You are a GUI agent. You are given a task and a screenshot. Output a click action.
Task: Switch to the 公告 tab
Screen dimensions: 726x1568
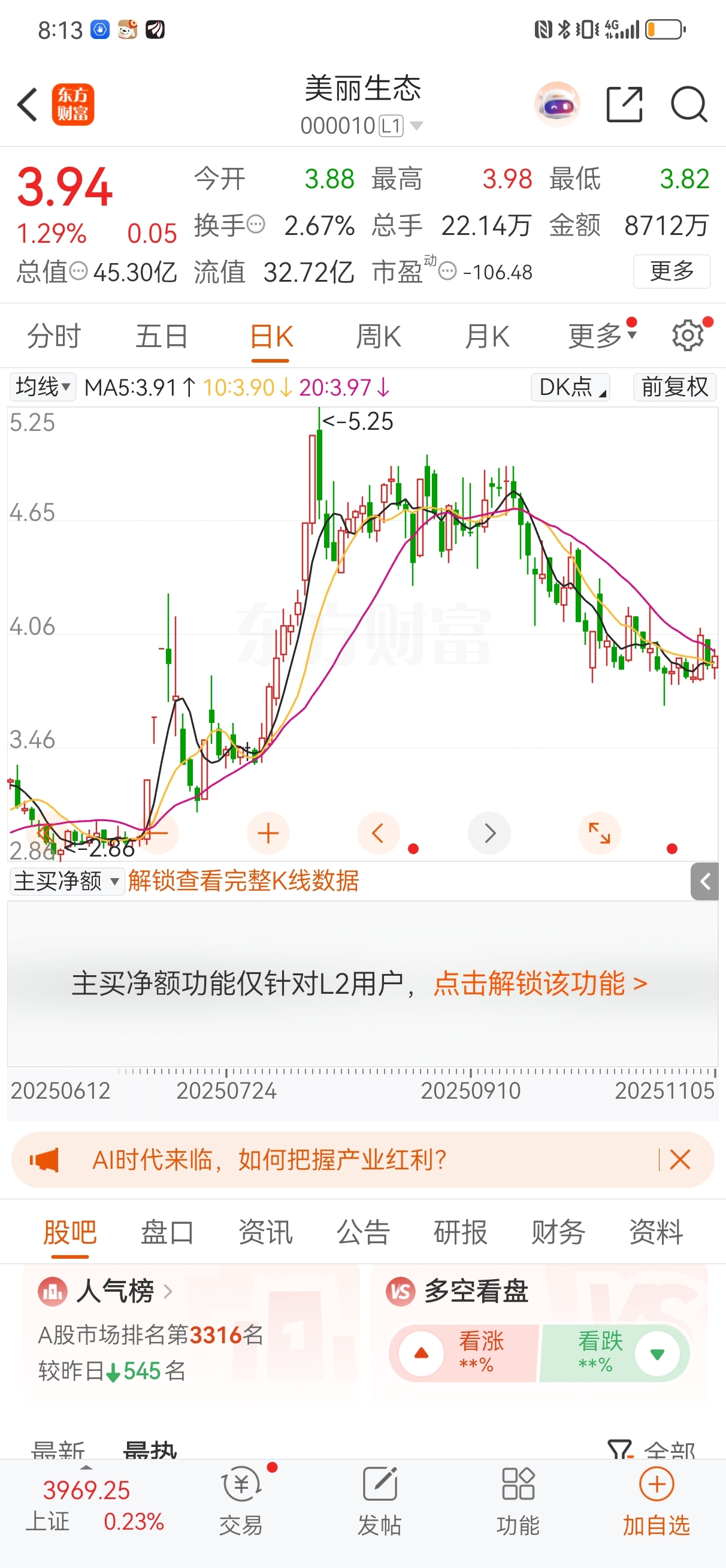(364, 1232)
